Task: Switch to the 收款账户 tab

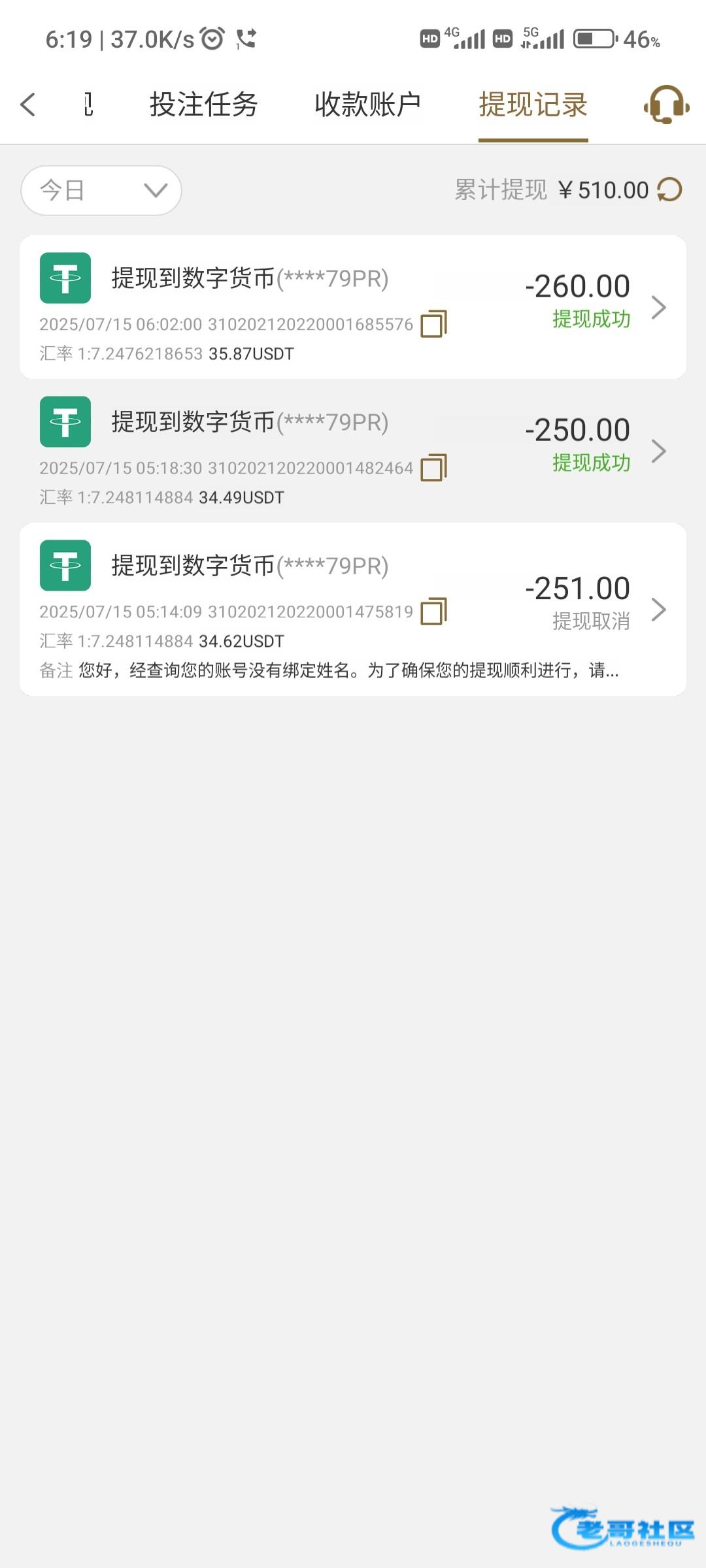Action: tap(367, 105)
